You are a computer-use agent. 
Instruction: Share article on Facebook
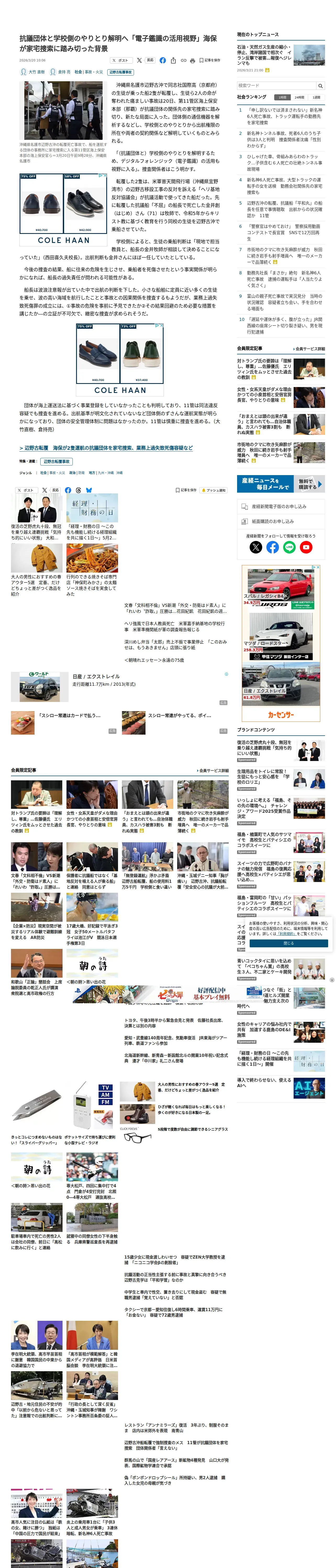point(163,60)
